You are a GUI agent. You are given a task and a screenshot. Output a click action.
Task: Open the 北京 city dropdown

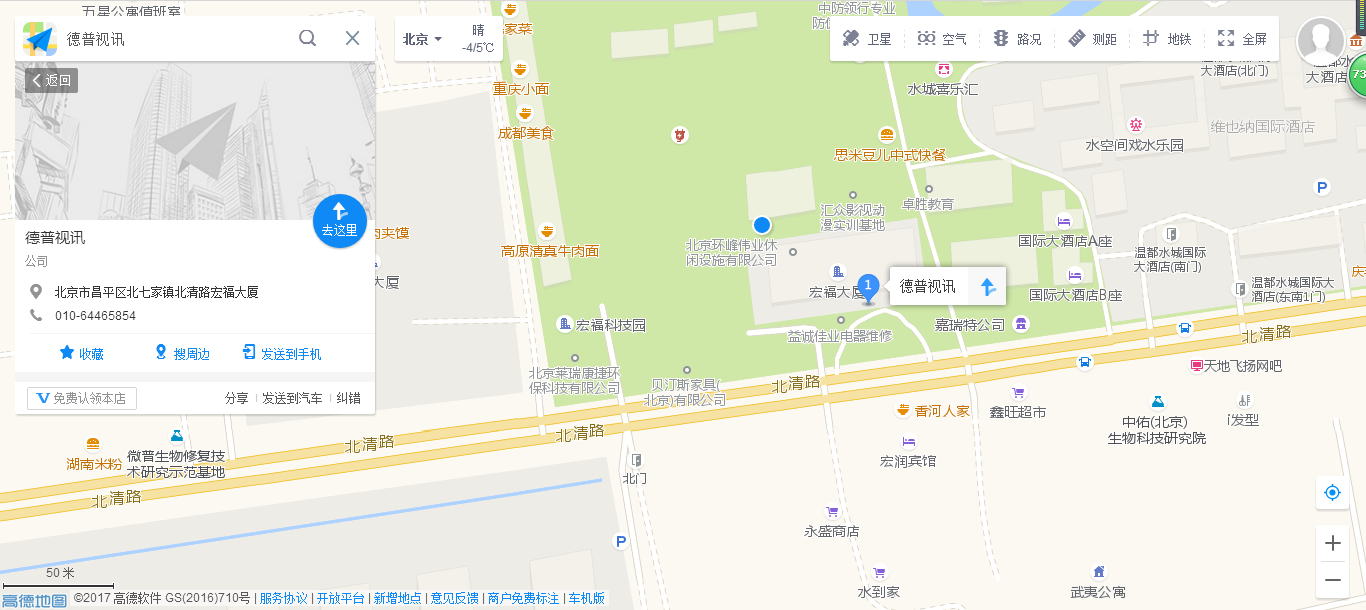click(x=422, y=40)
